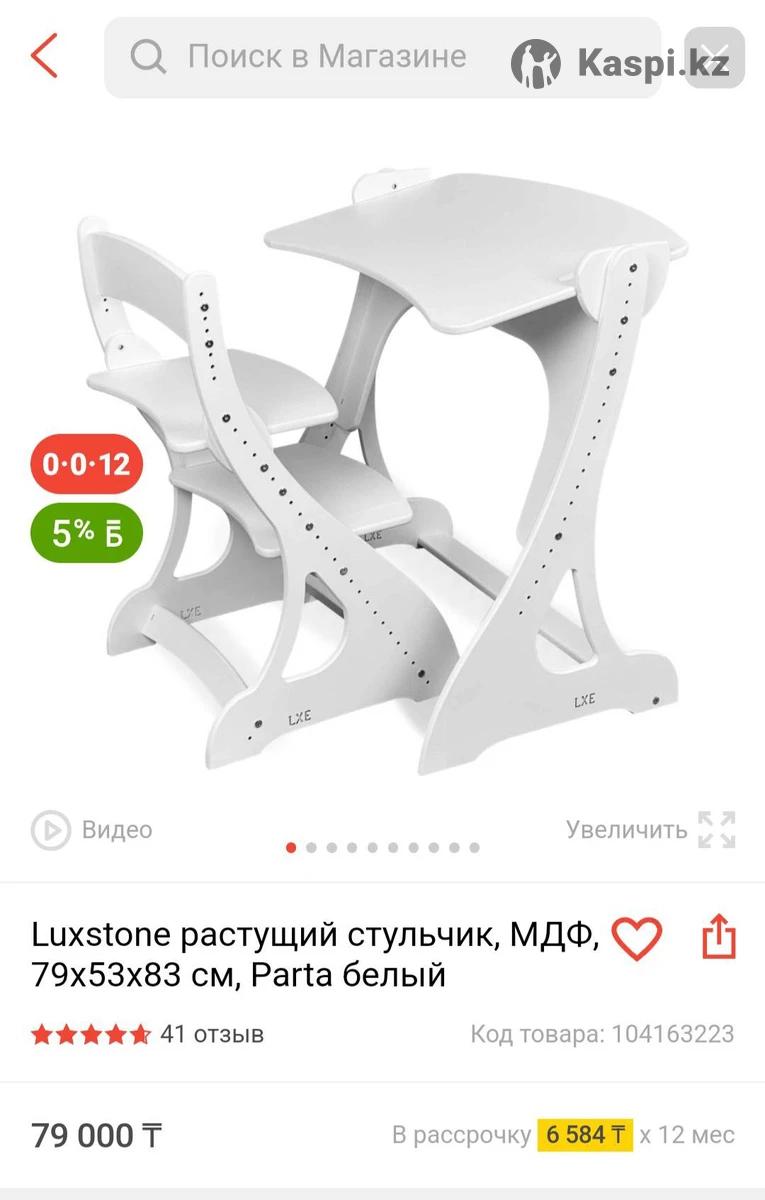Open the 41 отзыв reviews

pos(211,1033)
